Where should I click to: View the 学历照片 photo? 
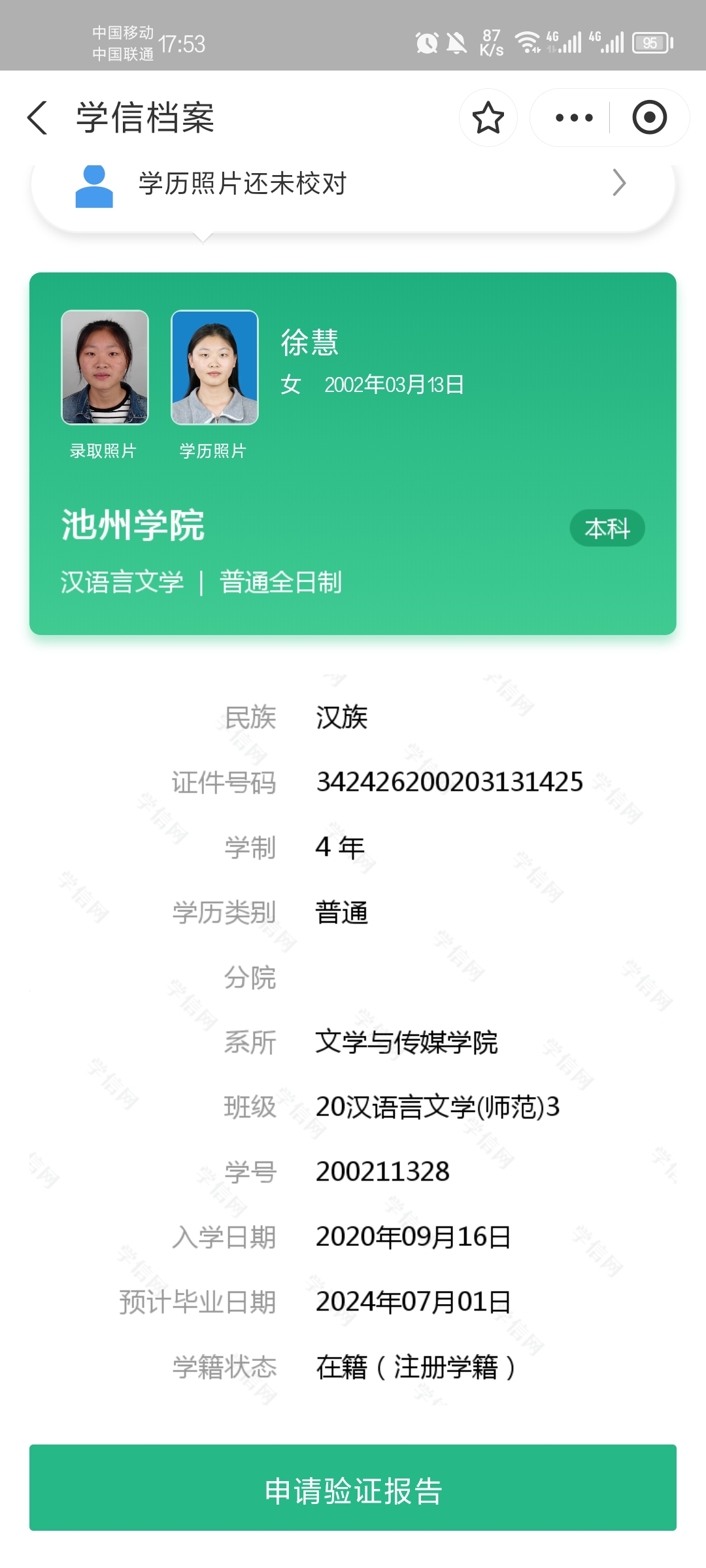[214, 367]
